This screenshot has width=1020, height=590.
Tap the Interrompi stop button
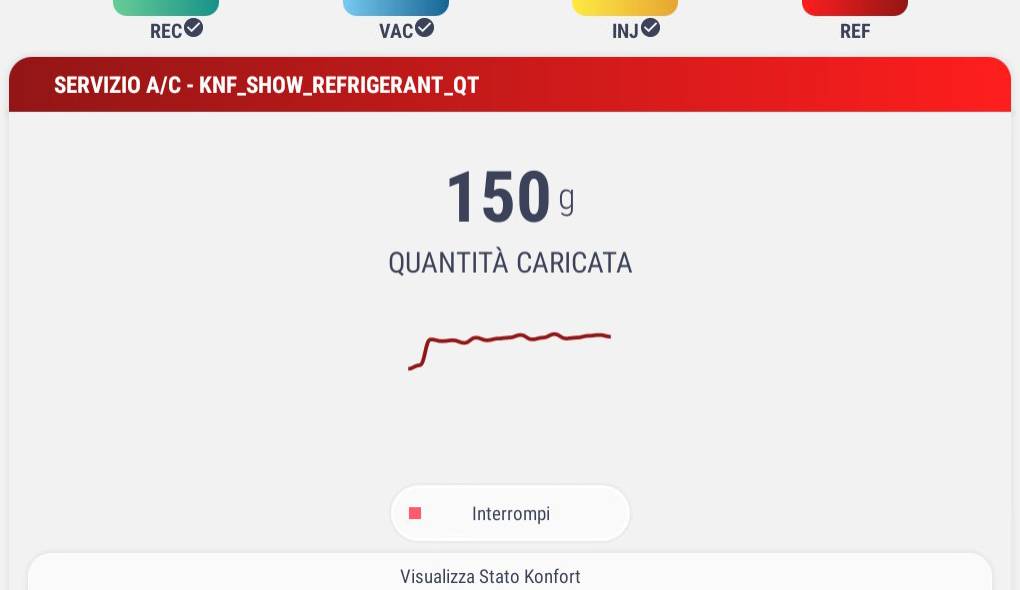[510, 514]
